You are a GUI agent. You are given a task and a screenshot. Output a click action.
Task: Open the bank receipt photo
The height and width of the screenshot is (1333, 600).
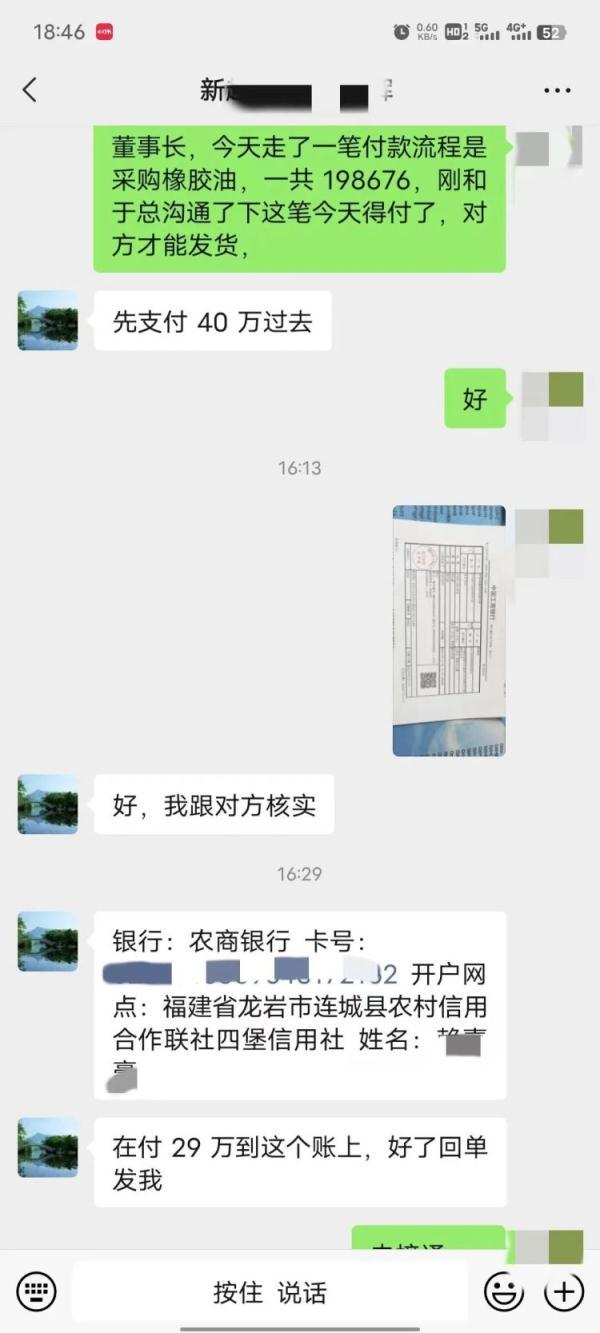pos(448,630)
